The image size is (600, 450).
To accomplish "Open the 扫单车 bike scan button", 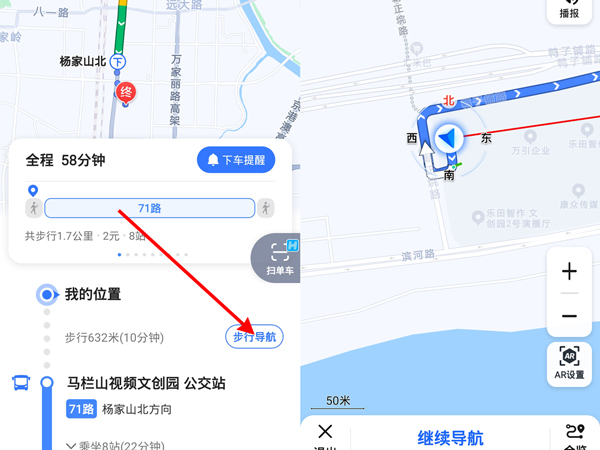I will 278,257.
